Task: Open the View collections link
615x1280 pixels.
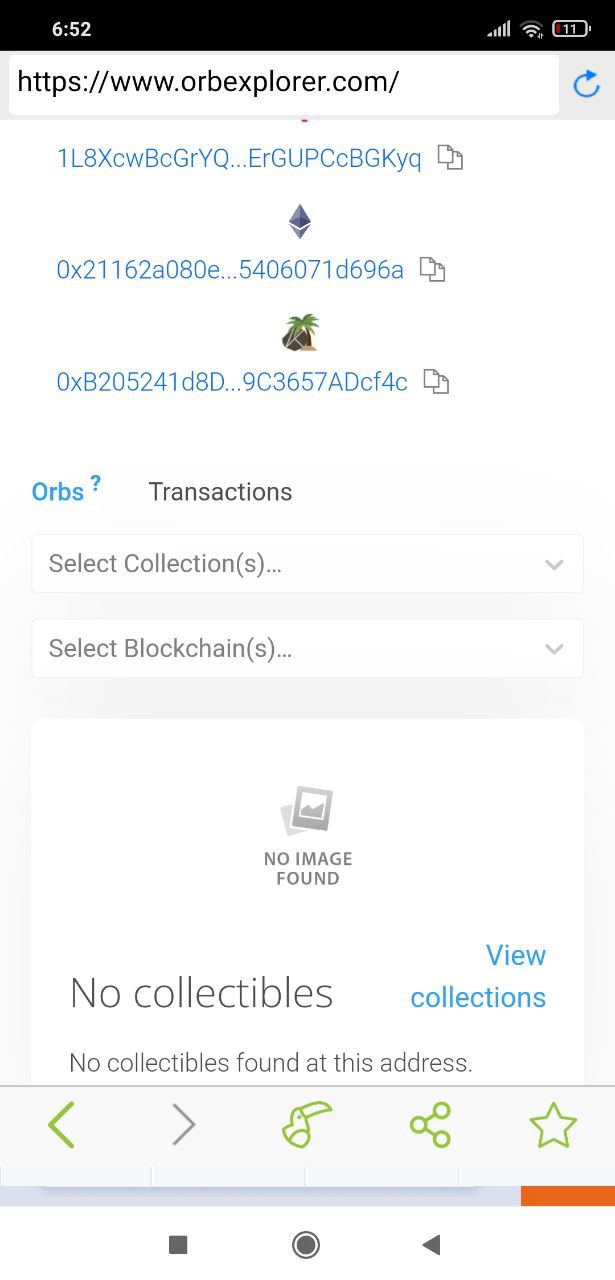Action: click(478, 976)
